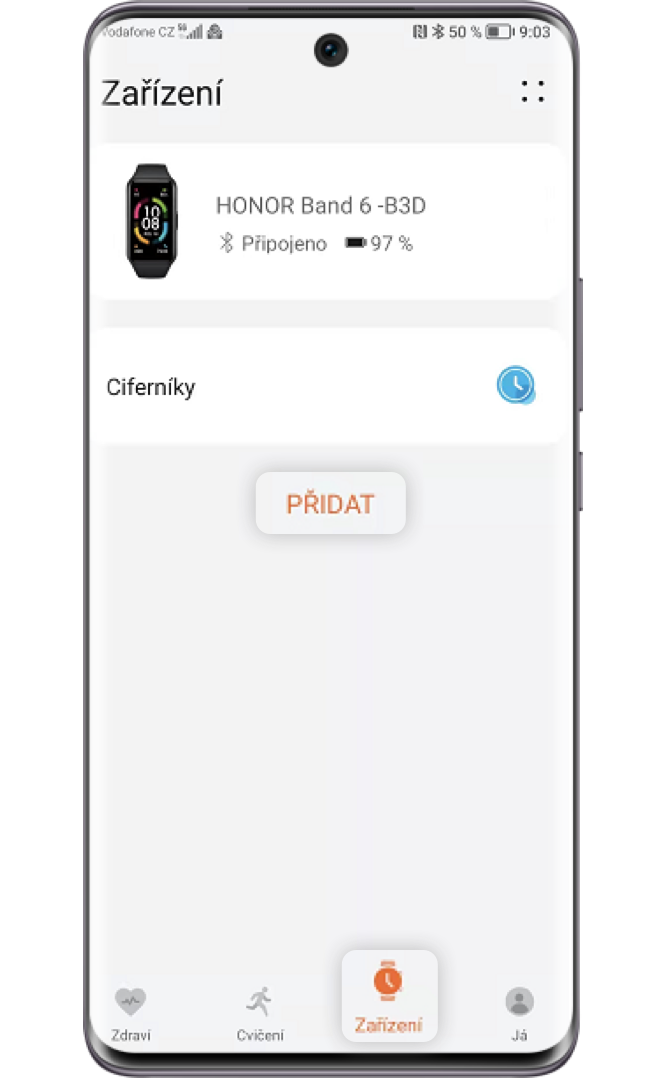This screenshot has width=666, height=1078.
Task: Open the Já profile tab
Action: [x=520, y=1013]
